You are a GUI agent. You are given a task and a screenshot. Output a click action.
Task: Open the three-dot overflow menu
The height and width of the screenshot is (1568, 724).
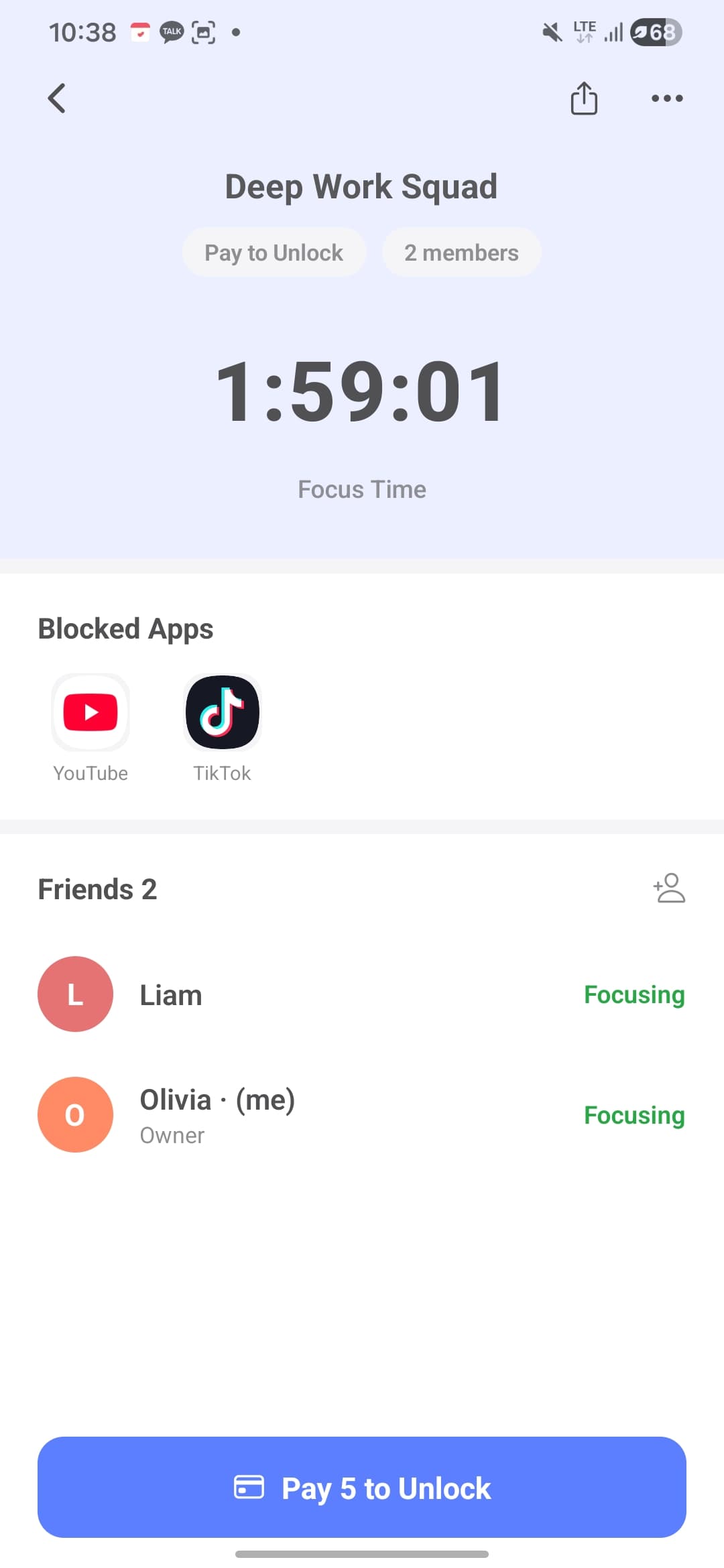[666, 98]
